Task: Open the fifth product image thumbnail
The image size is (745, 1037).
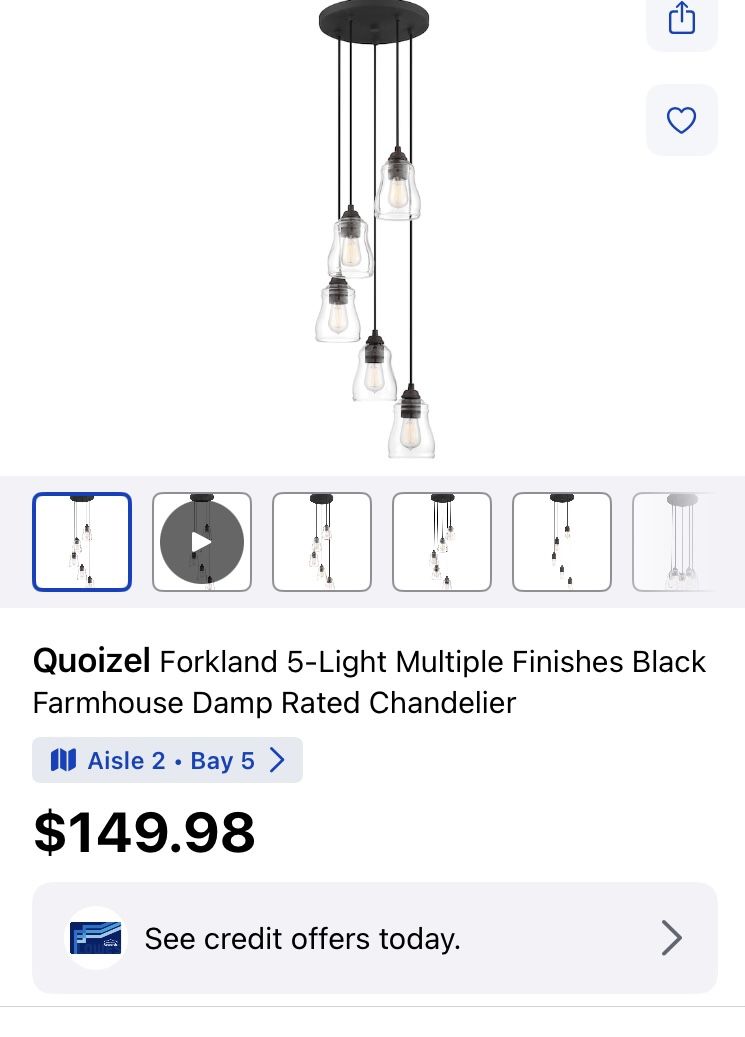Action: 562,542
